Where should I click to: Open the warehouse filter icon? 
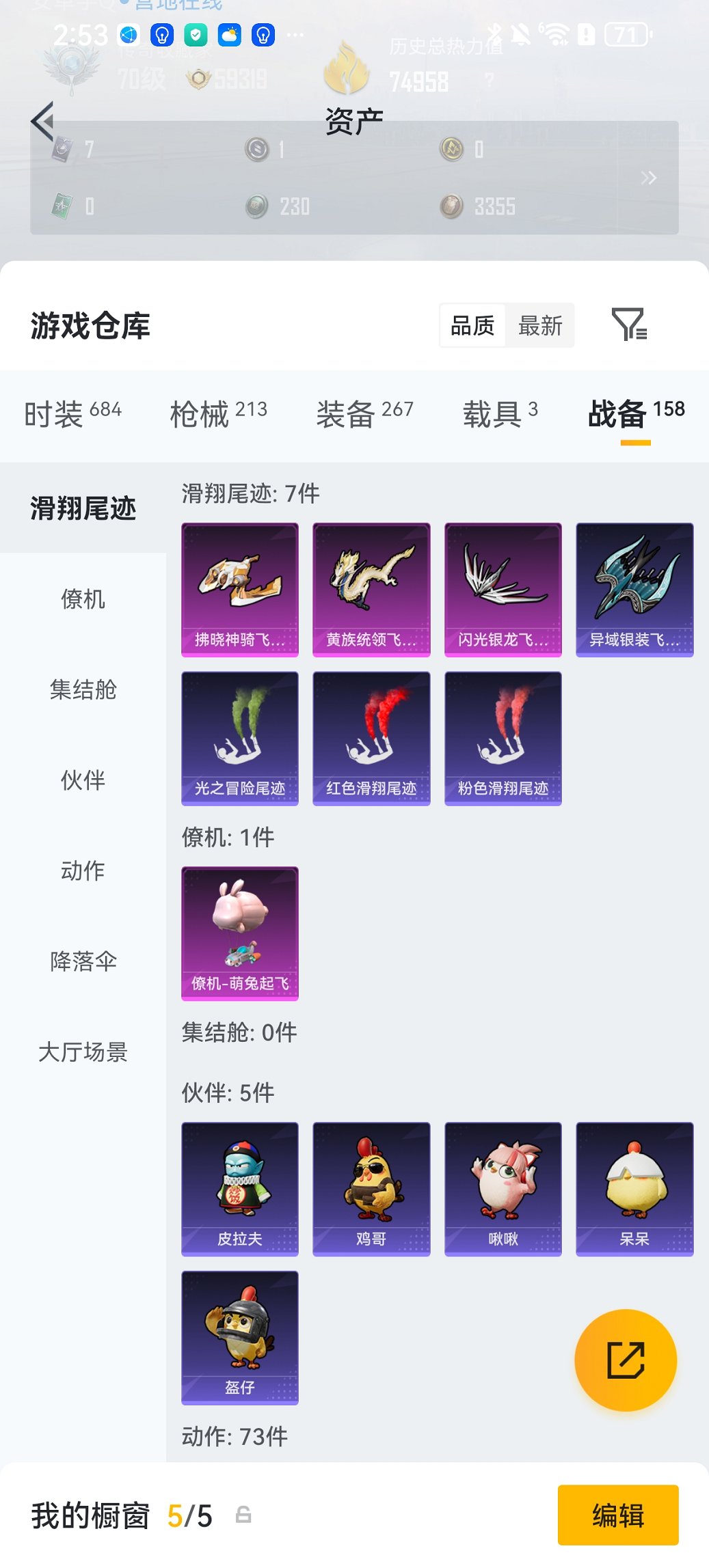(x=629, y=325)
